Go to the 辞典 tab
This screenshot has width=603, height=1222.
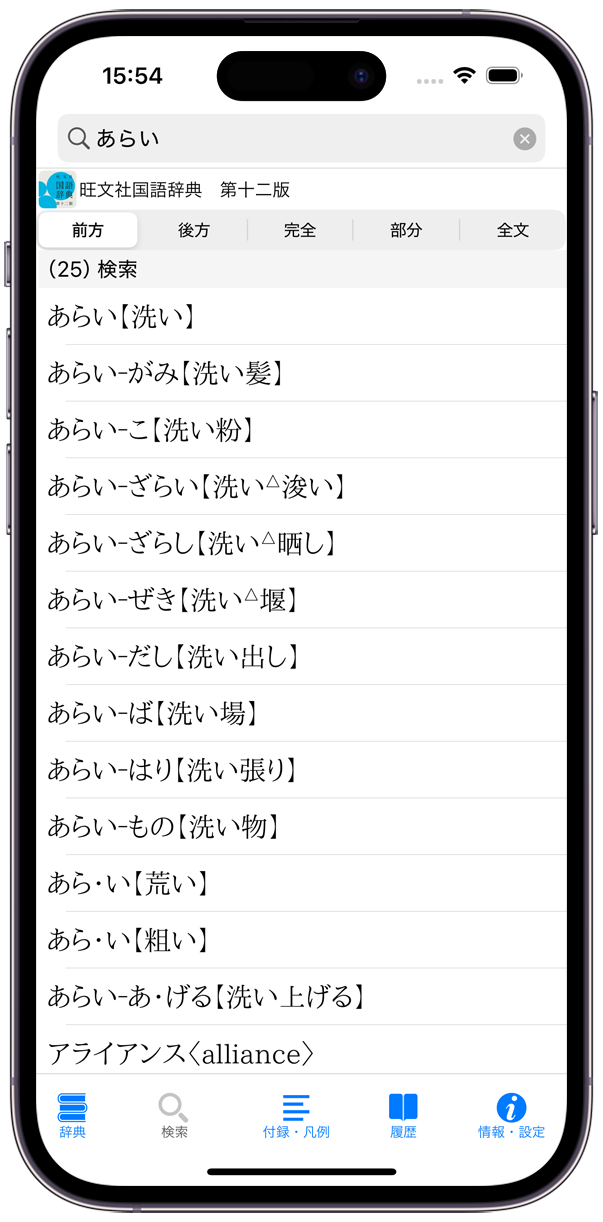click(72, 1115)
